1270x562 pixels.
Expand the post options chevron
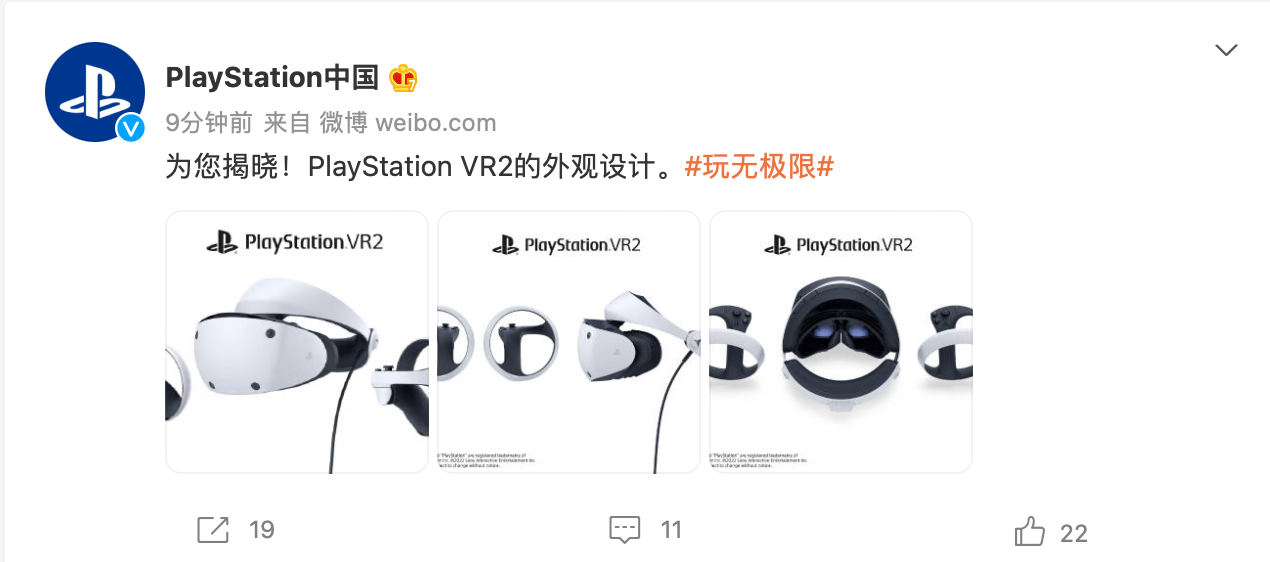coord(1226,50)
